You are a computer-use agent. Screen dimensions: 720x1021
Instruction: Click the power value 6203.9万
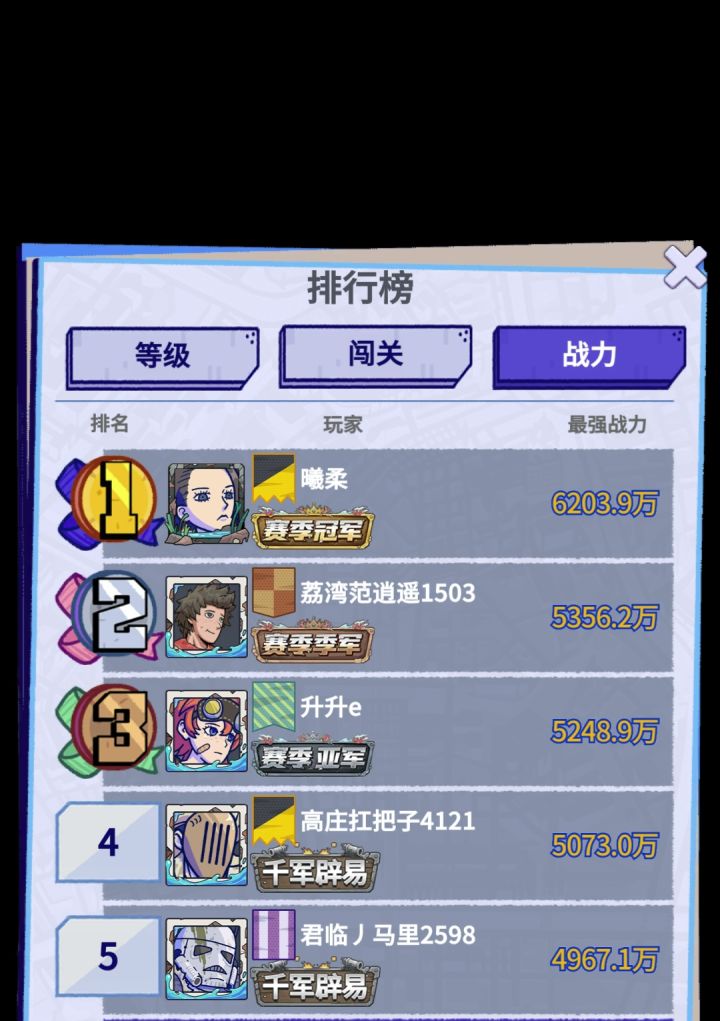tap(605, 506)
